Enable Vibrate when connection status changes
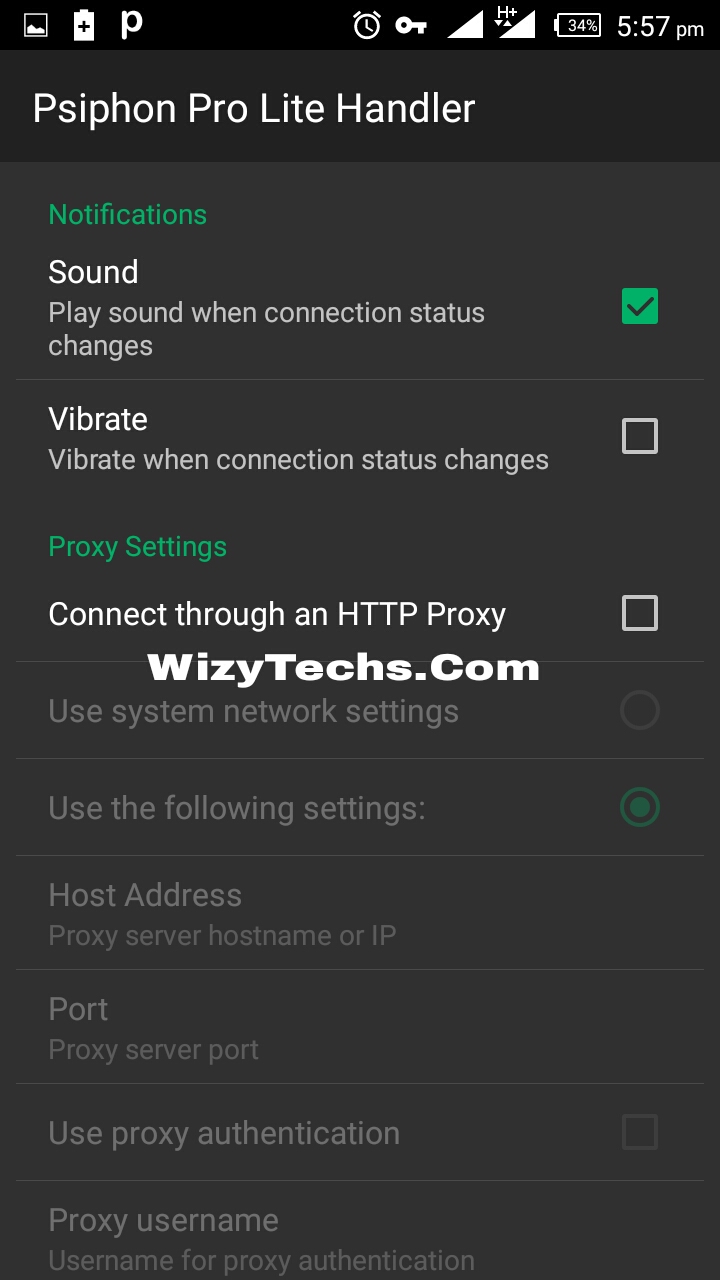 [640, 437]
